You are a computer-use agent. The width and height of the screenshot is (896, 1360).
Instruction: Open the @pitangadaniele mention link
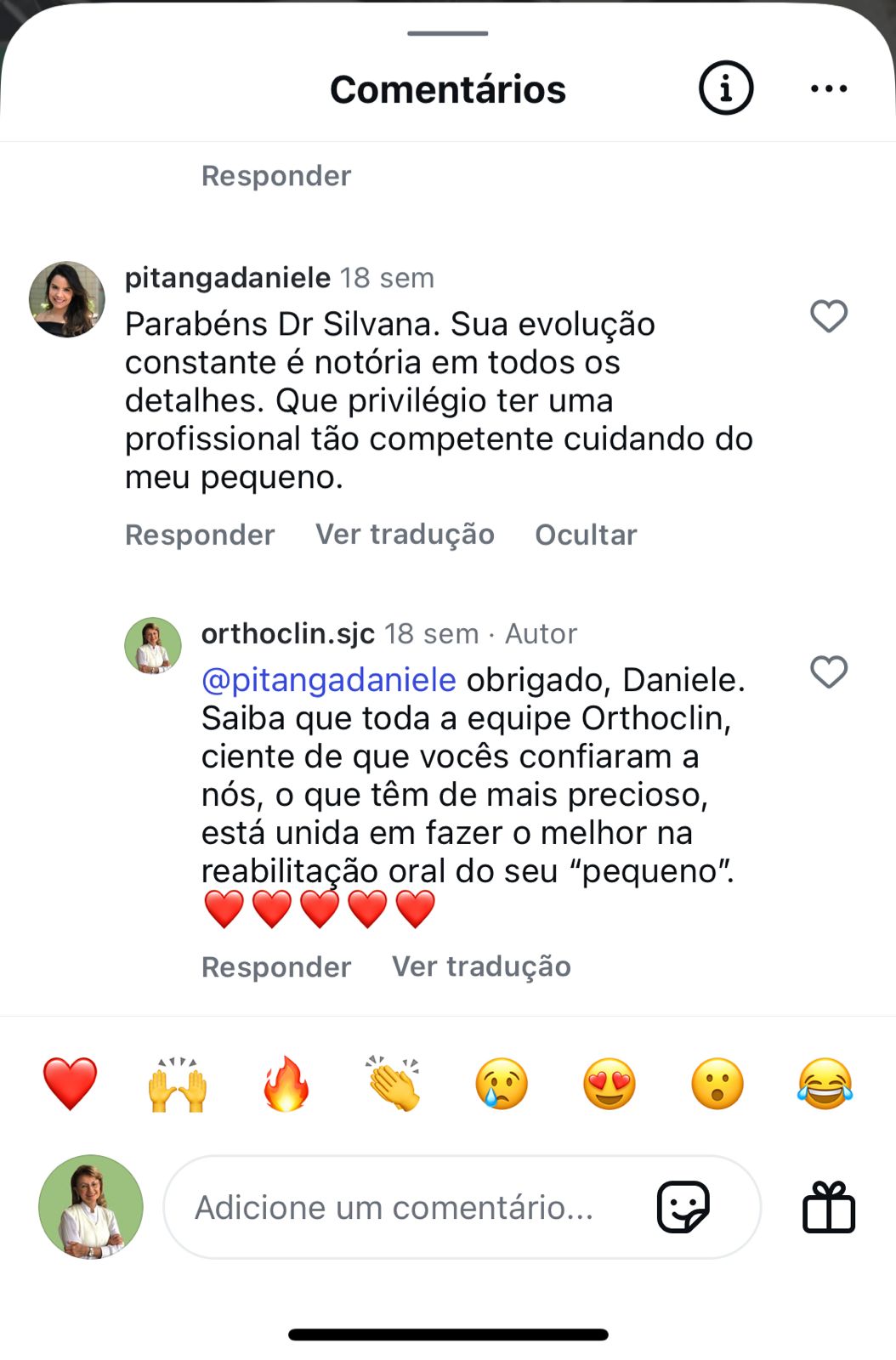pyautogui.click(x=329, y=680)
